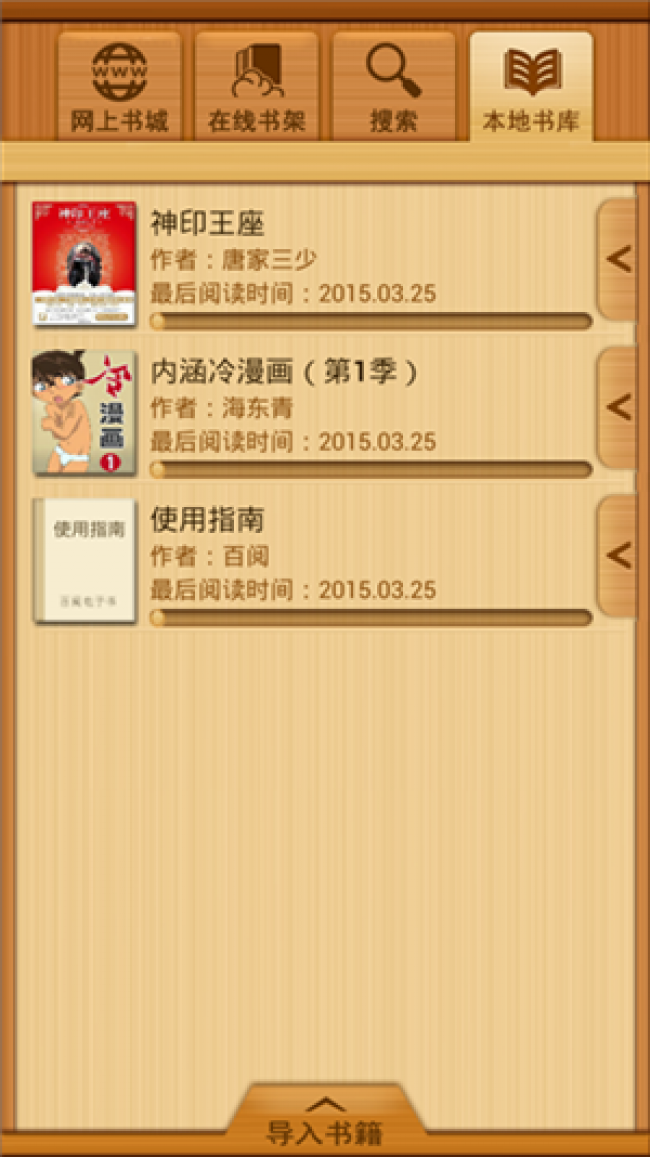Open the 在线书架 tab
This screenshot has width=650, height=1157.
(256, 87)
